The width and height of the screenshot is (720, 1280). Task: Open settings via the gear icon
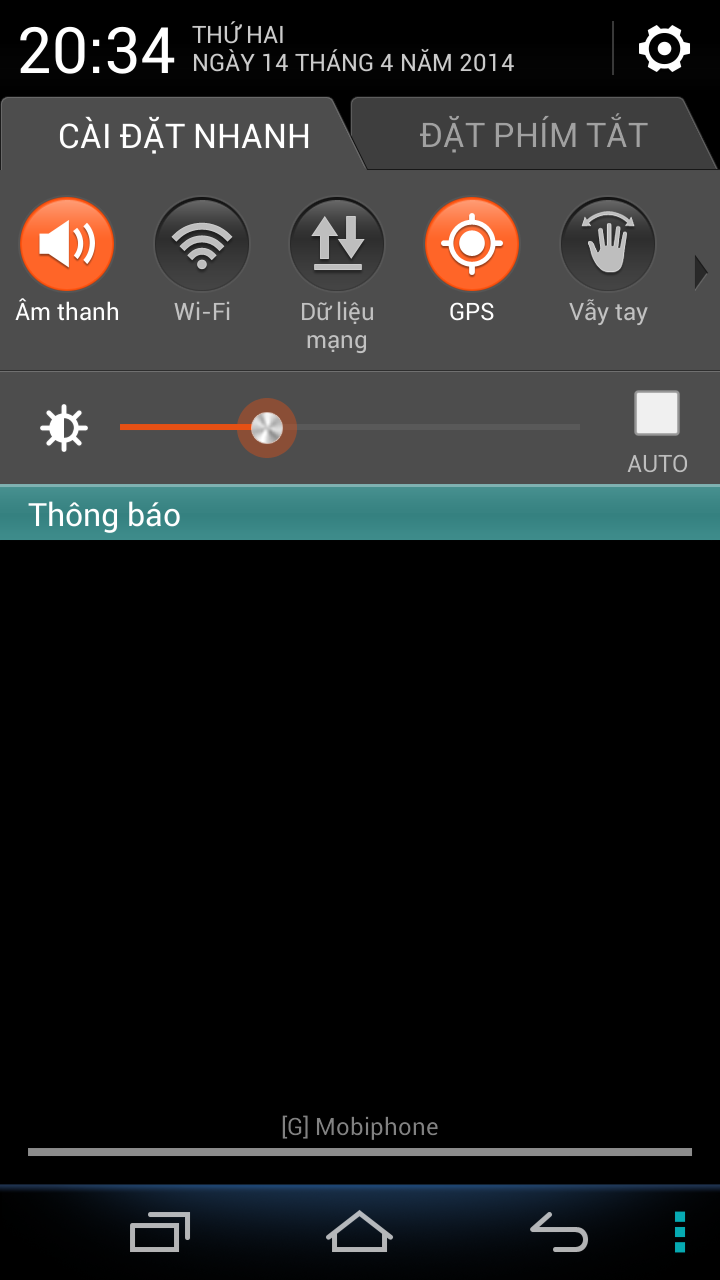tap(664, 48)
